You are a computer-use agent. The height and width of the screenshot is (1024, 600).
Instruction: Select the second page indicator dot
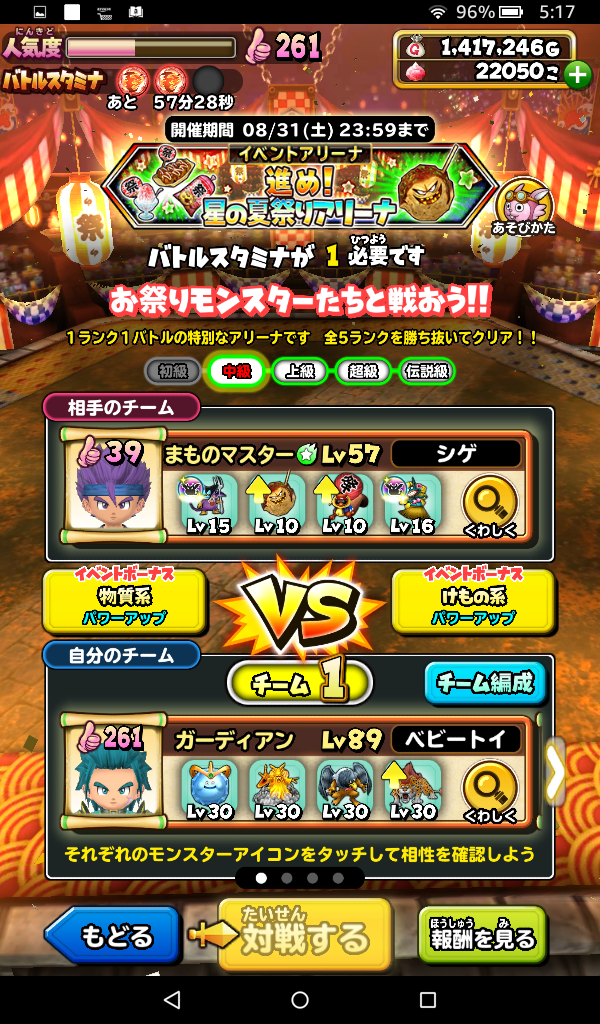pyautogui.click(x=287, y=879)
